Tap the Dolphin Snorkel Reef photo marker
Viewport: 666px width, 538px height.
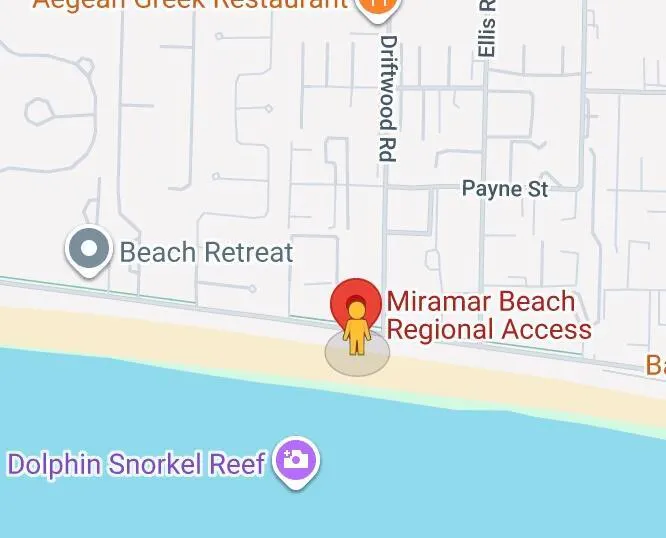tap(297, 461)
